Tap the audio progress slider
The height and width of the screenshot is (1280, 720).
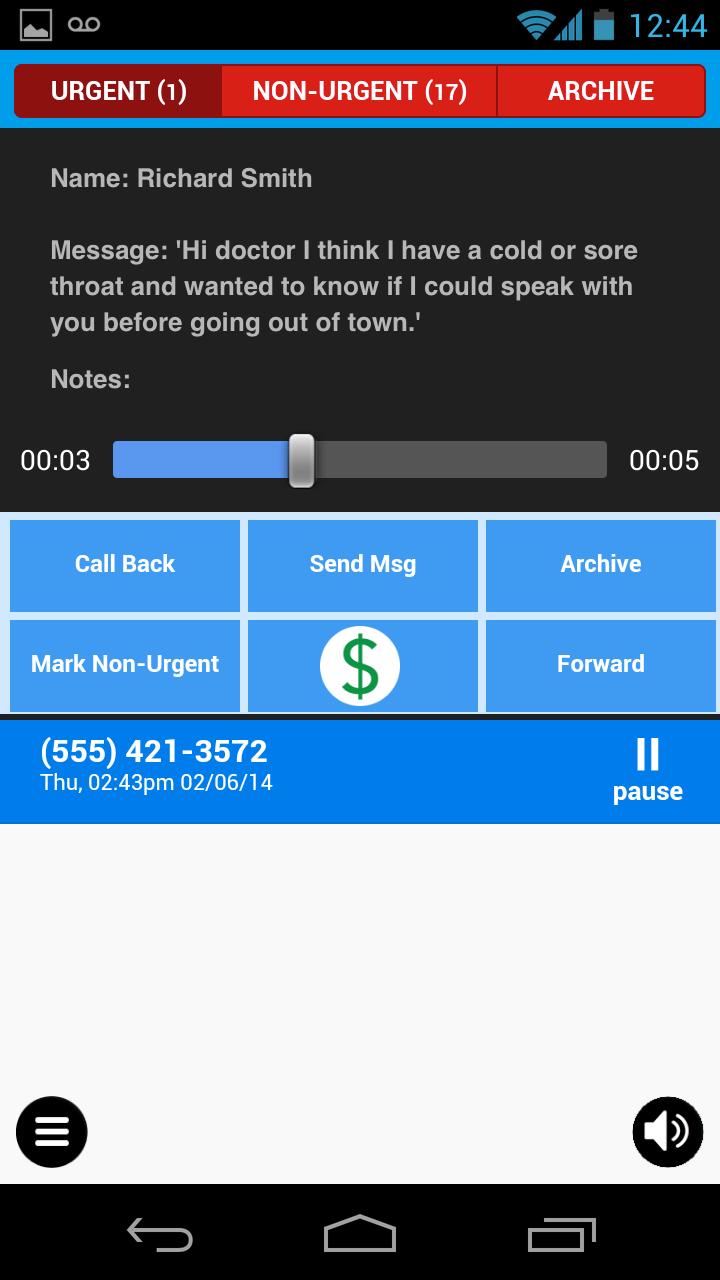301,460
